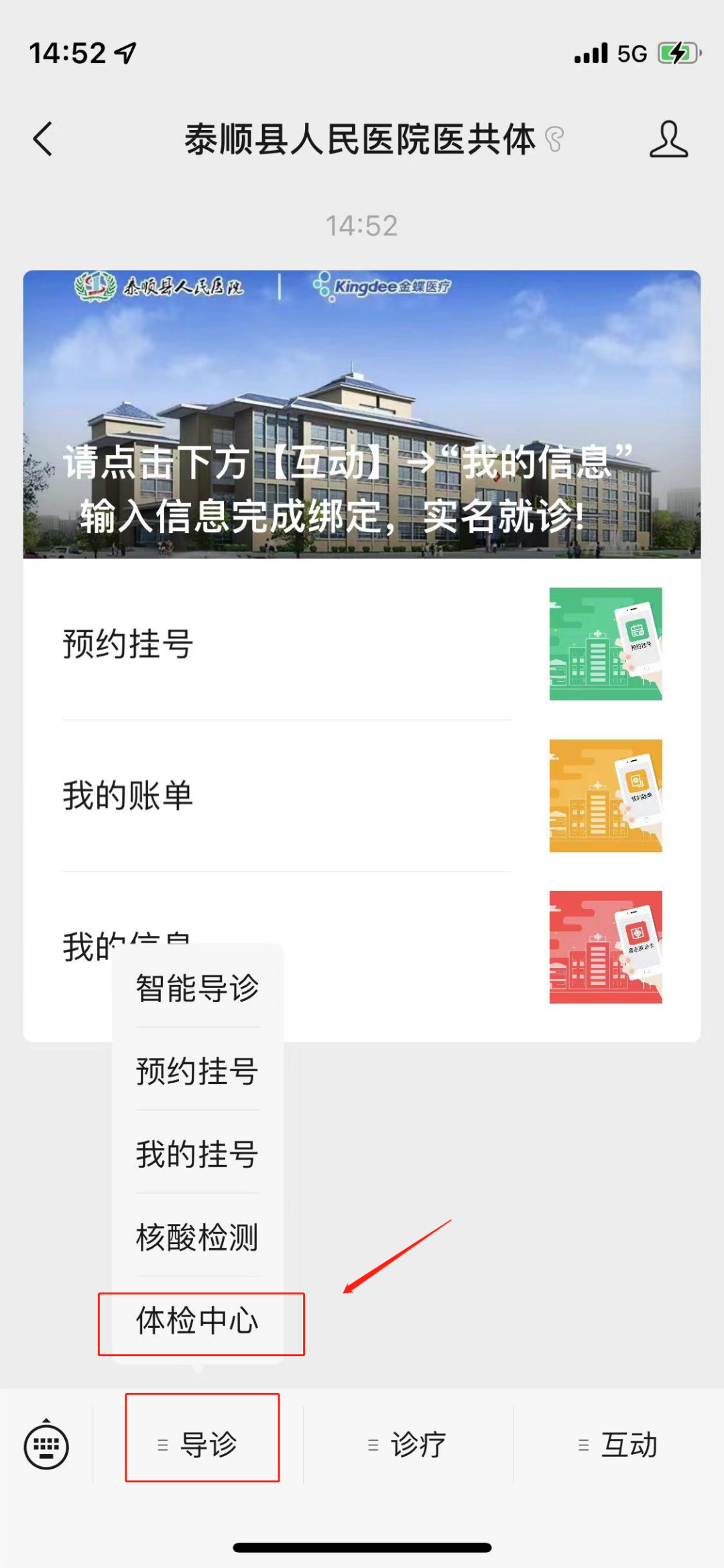Tap the 导诊 bottom menu button
Image resolution: width=724 pixels, height=1568 pixels.
[201, 1445]
